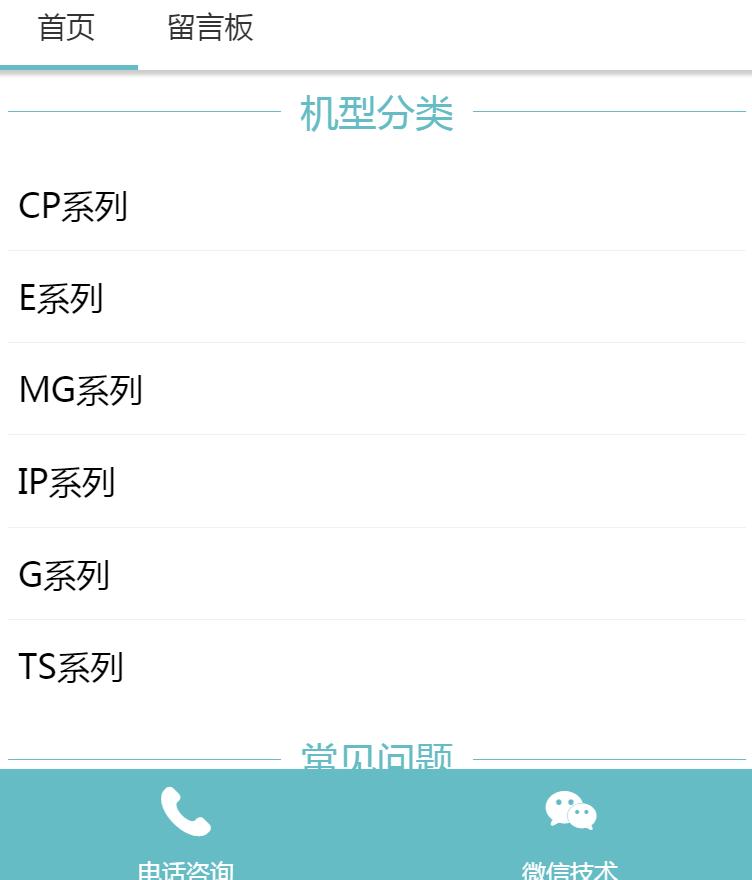Open the 常见问题 section heading

376,758
